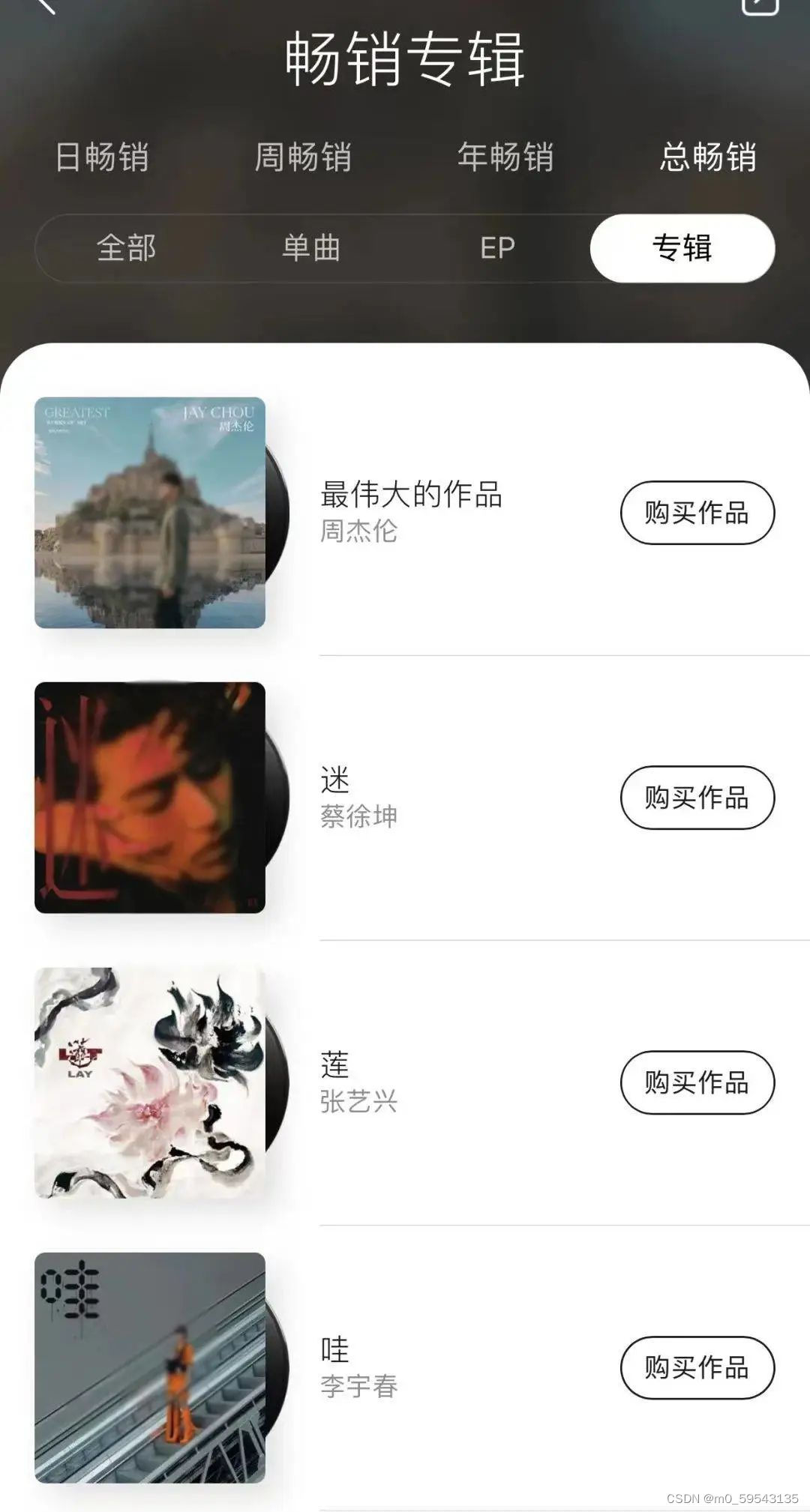Go back using the top-left arrow
The image size is (810, 1512).
[x=43, y=6]
